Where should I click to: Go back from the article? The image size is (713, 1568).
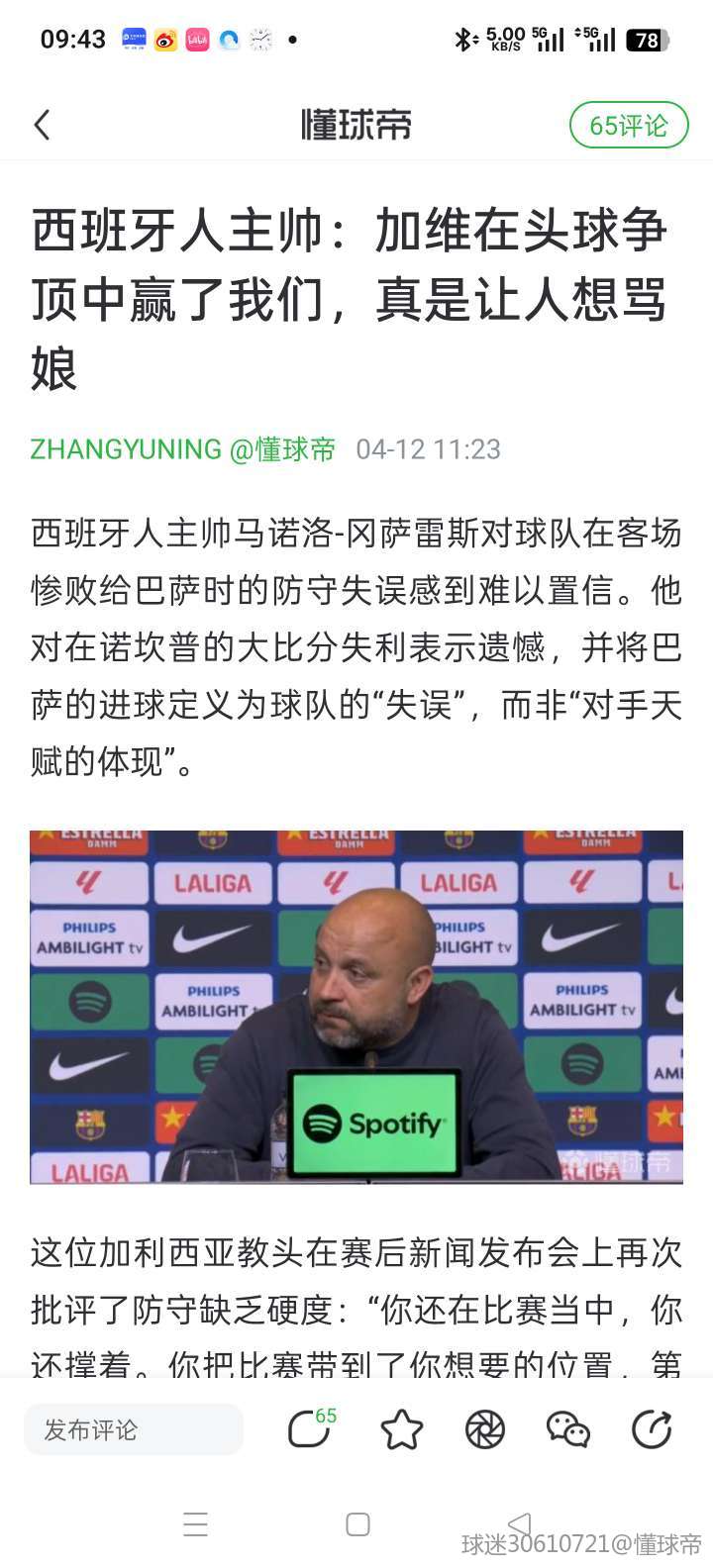(42, 126)
